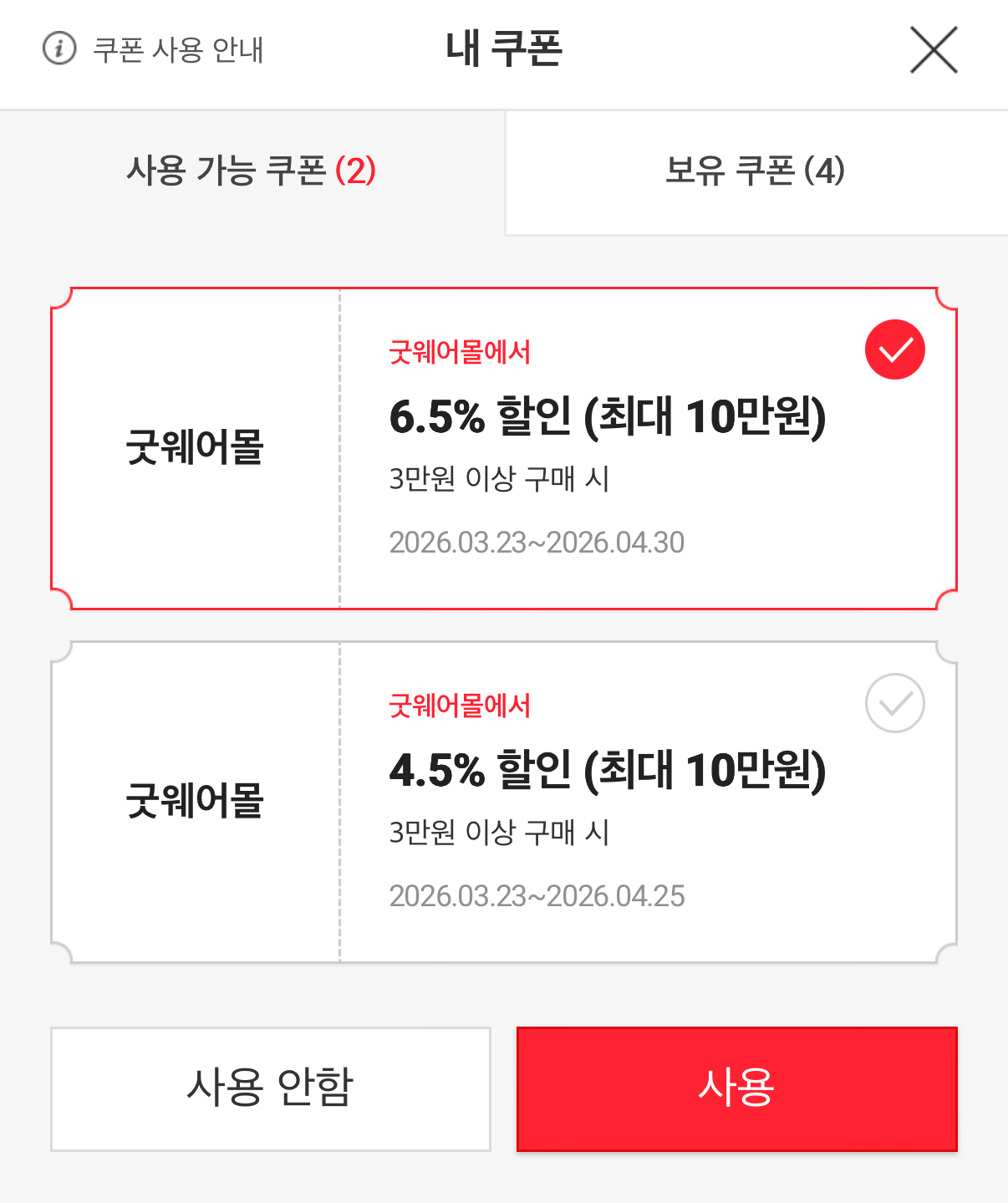Click the 내 쿠폰 title

504,48
